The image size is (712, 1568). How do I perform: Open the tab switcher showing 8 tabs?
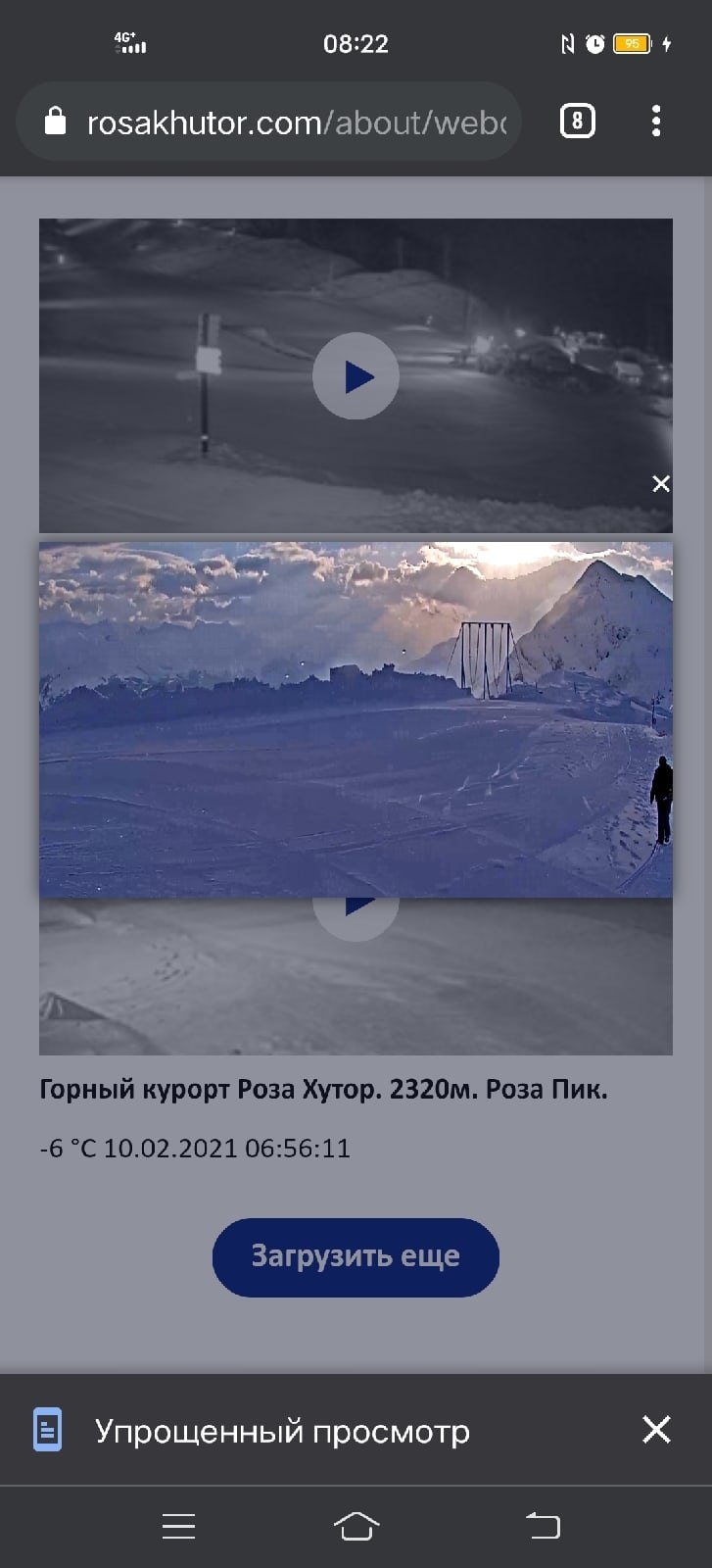(577, 122)
